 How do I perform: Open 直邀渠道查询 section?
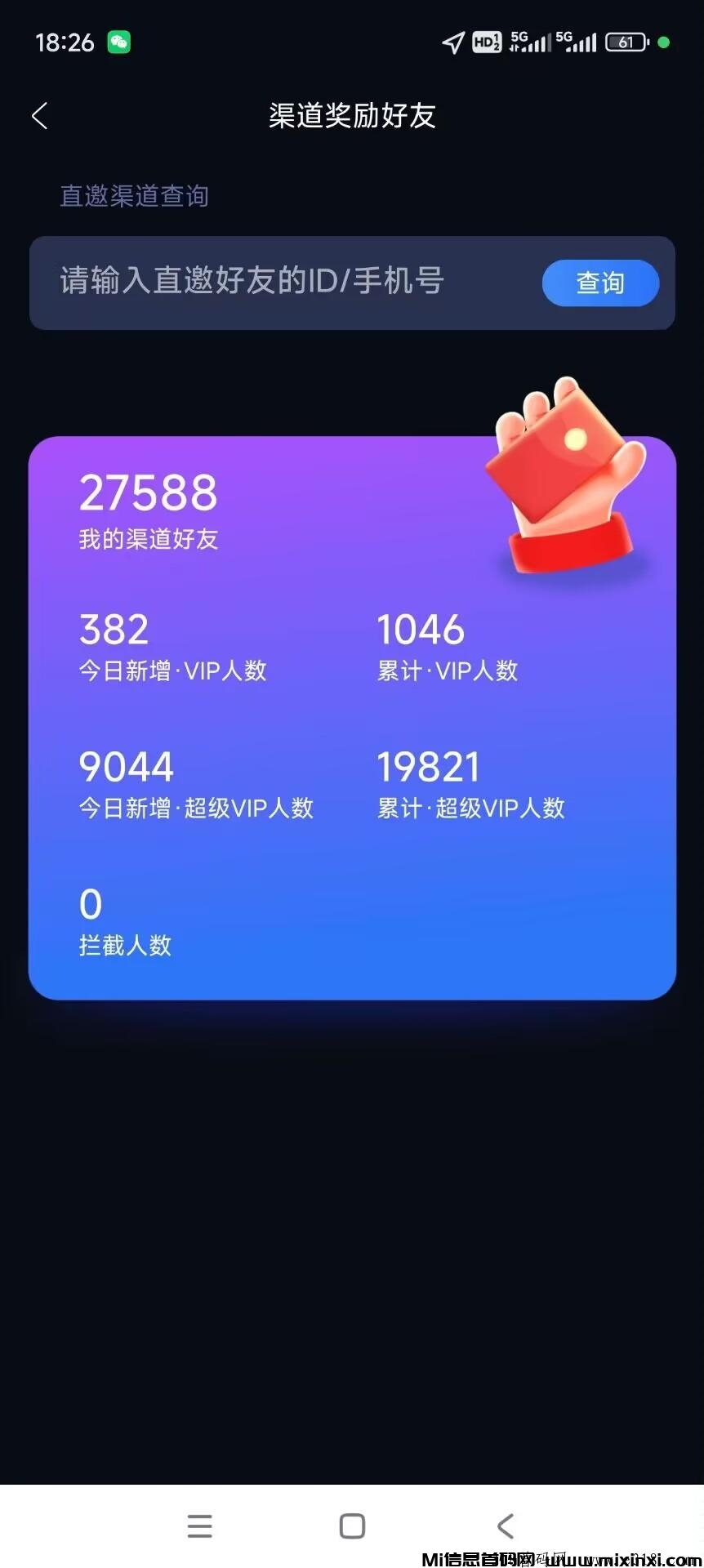[x=135, y=196]
